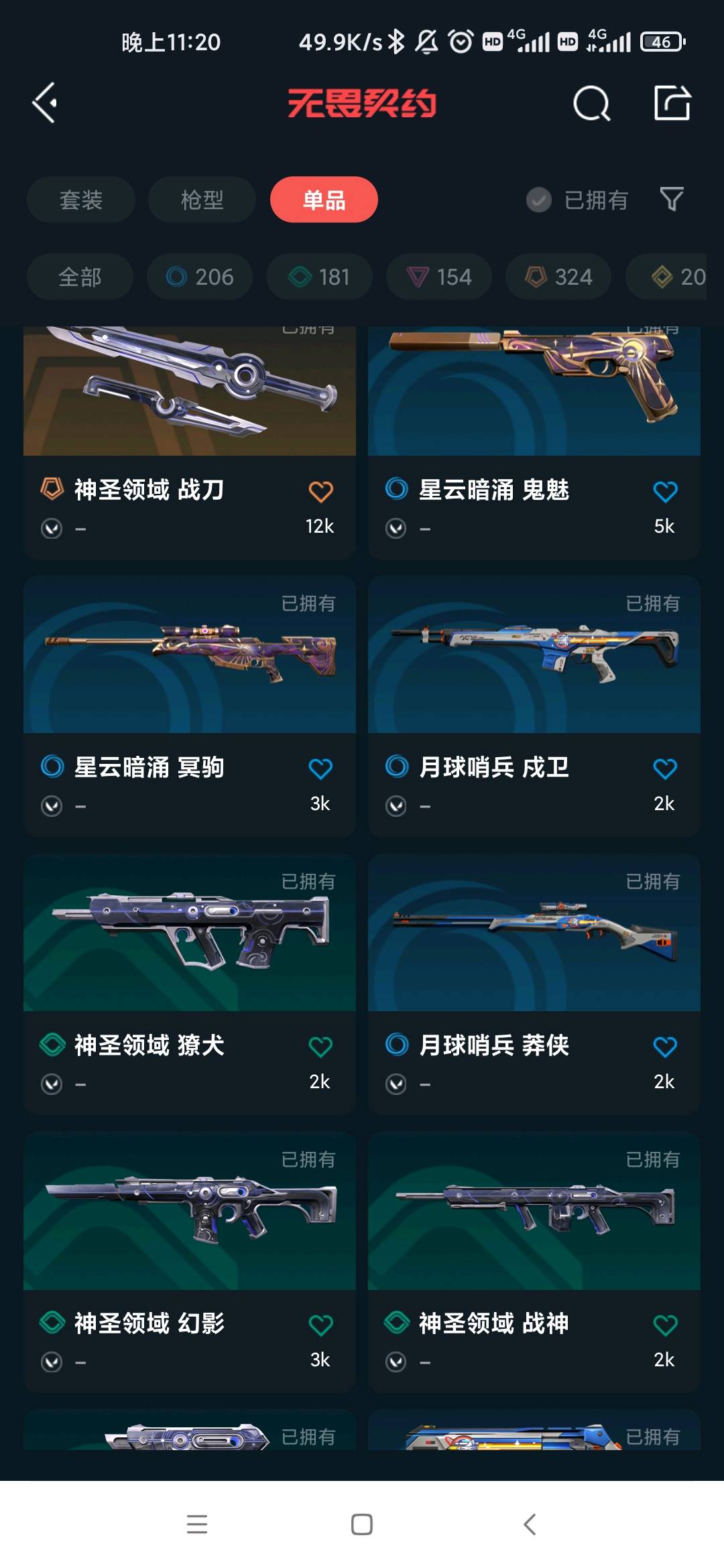Go back using the top-left arrow

(44, 103)
